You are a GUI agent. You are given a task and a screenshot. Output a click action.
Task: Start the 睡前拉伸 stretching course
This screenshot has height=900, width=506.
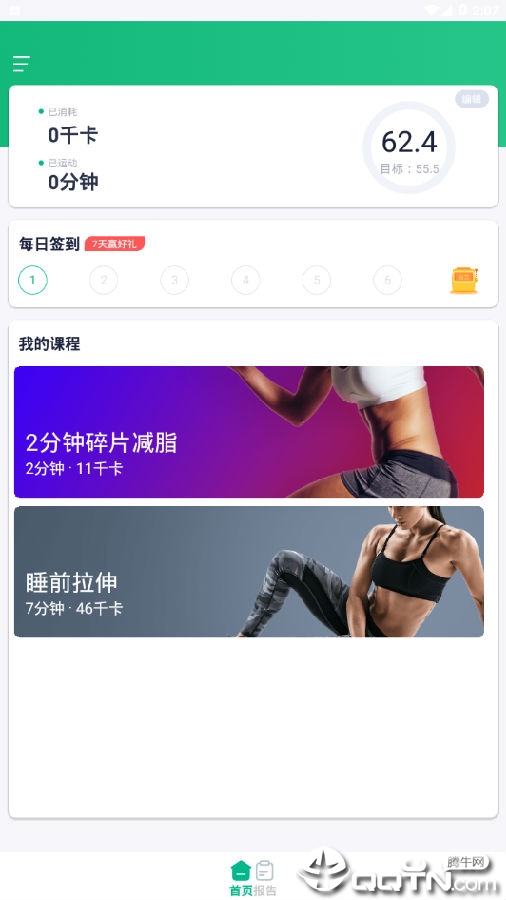pyautogui.click(x=249, y=571)
